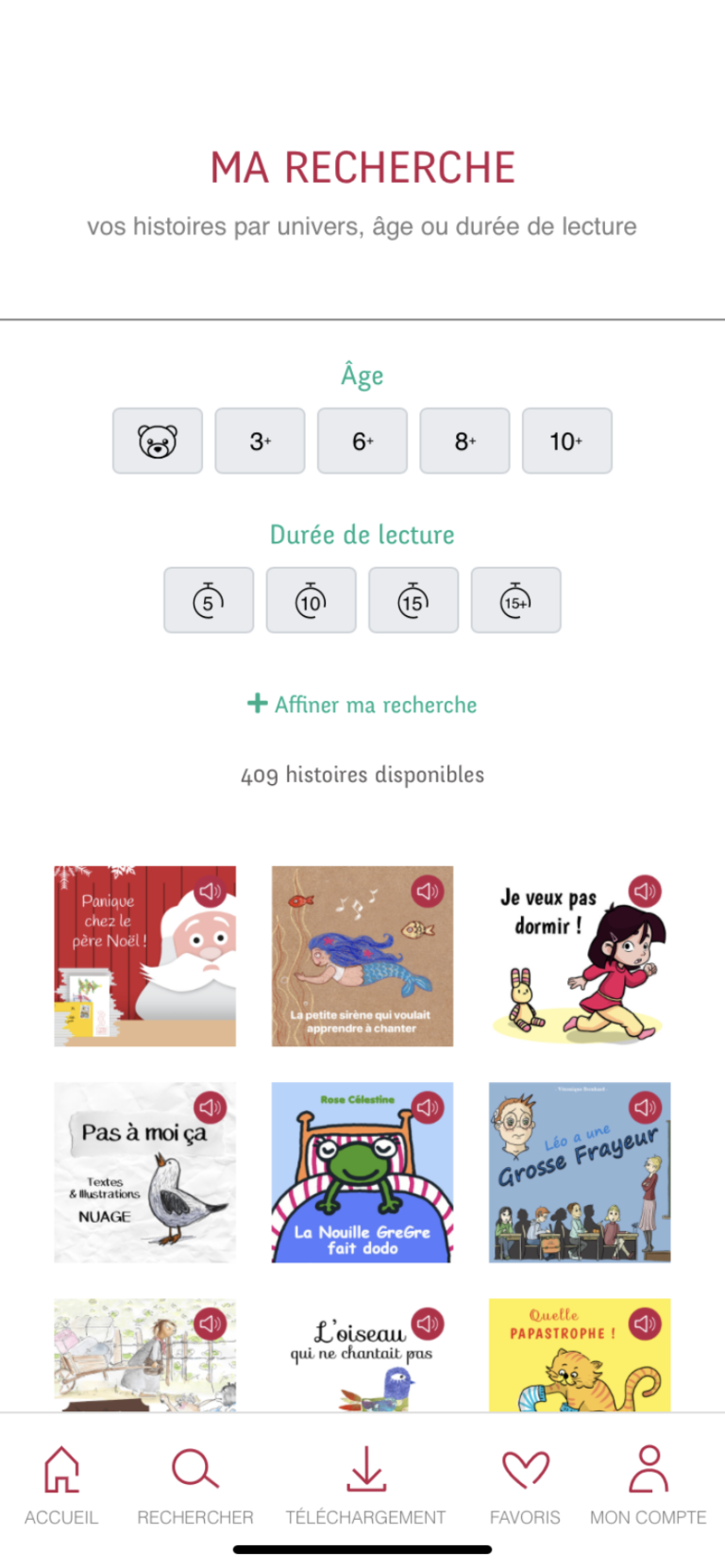
Task: Select the baby bear age filter
Action: pyautogui.click(x=158, y=441)
